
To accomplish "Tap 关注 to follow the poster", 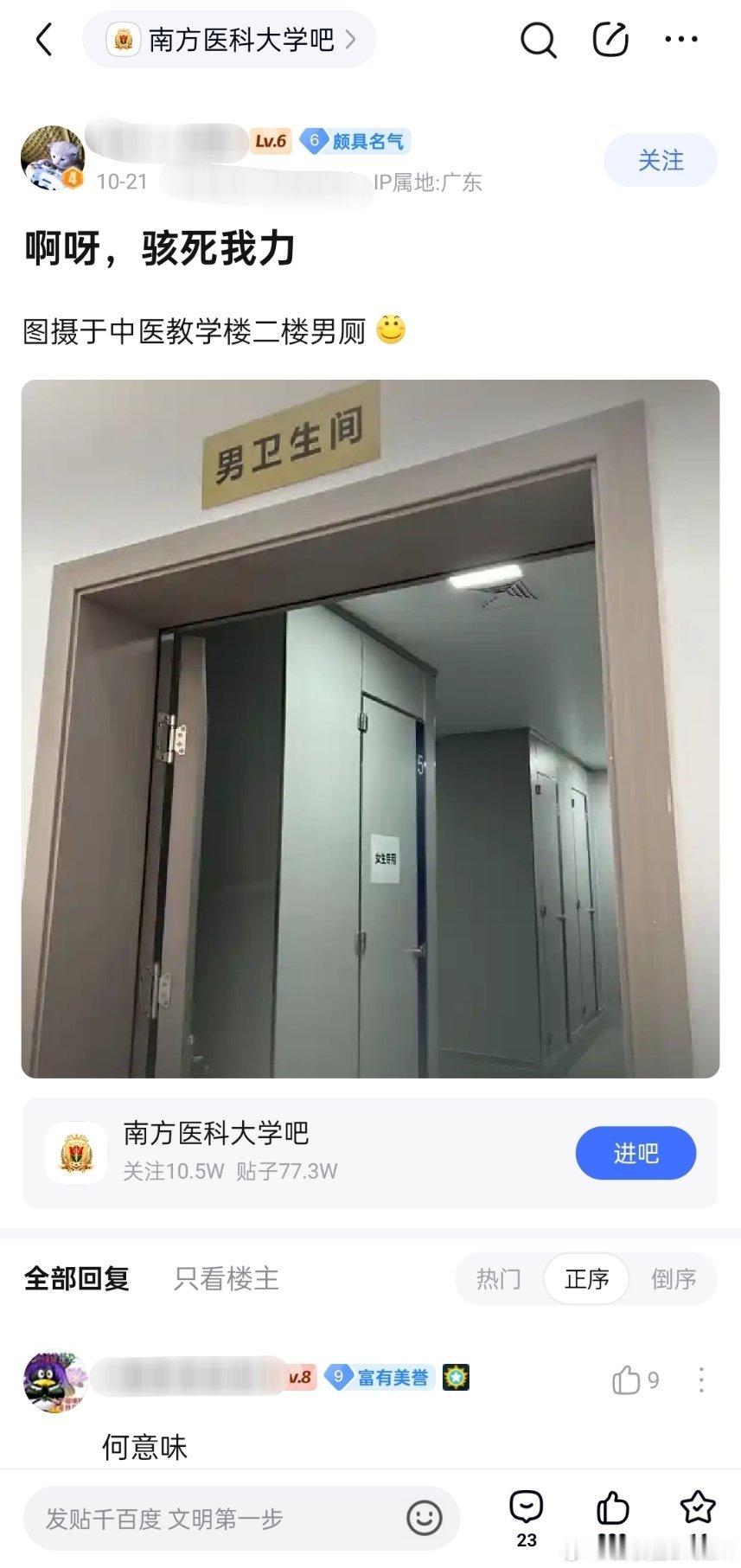I will pos(659,160).
